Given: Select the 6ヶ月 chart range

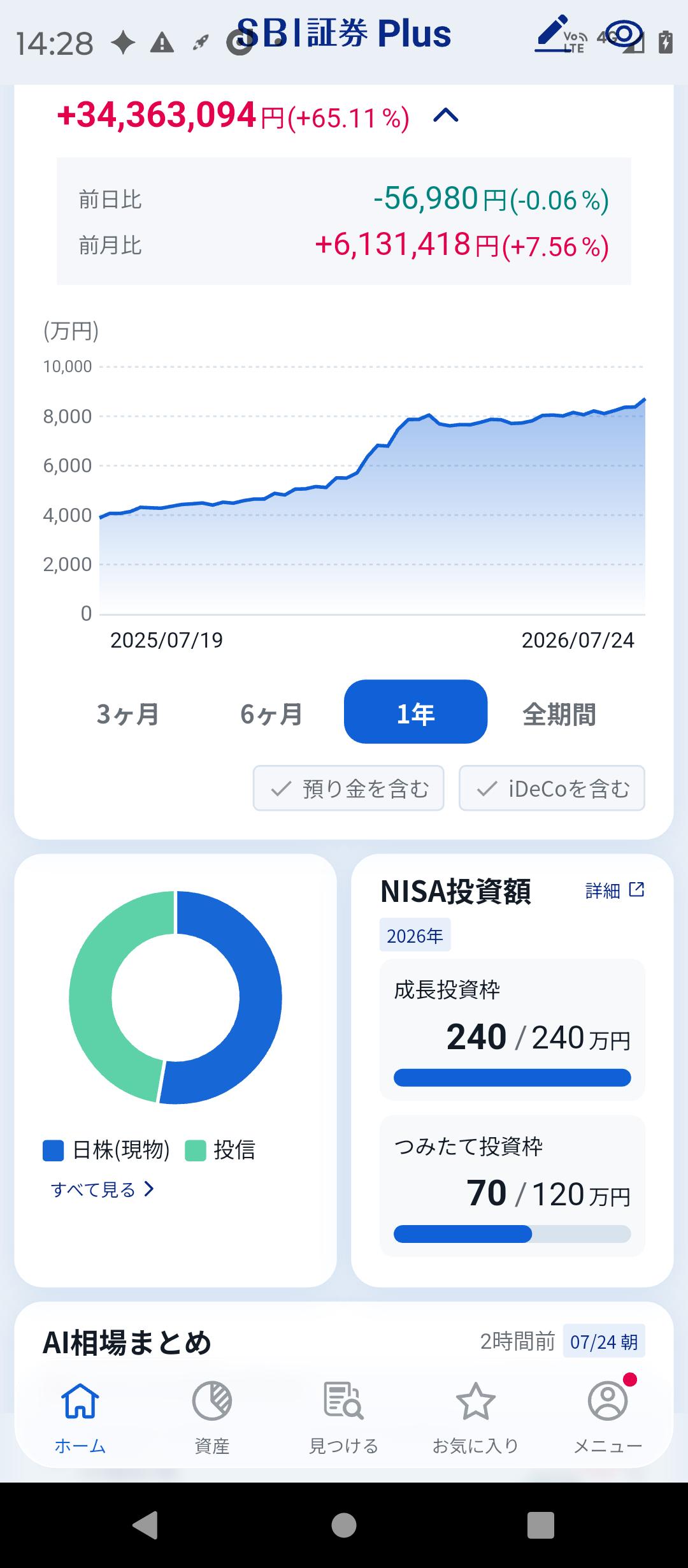Looking at the screenshot, I should 271,713.
